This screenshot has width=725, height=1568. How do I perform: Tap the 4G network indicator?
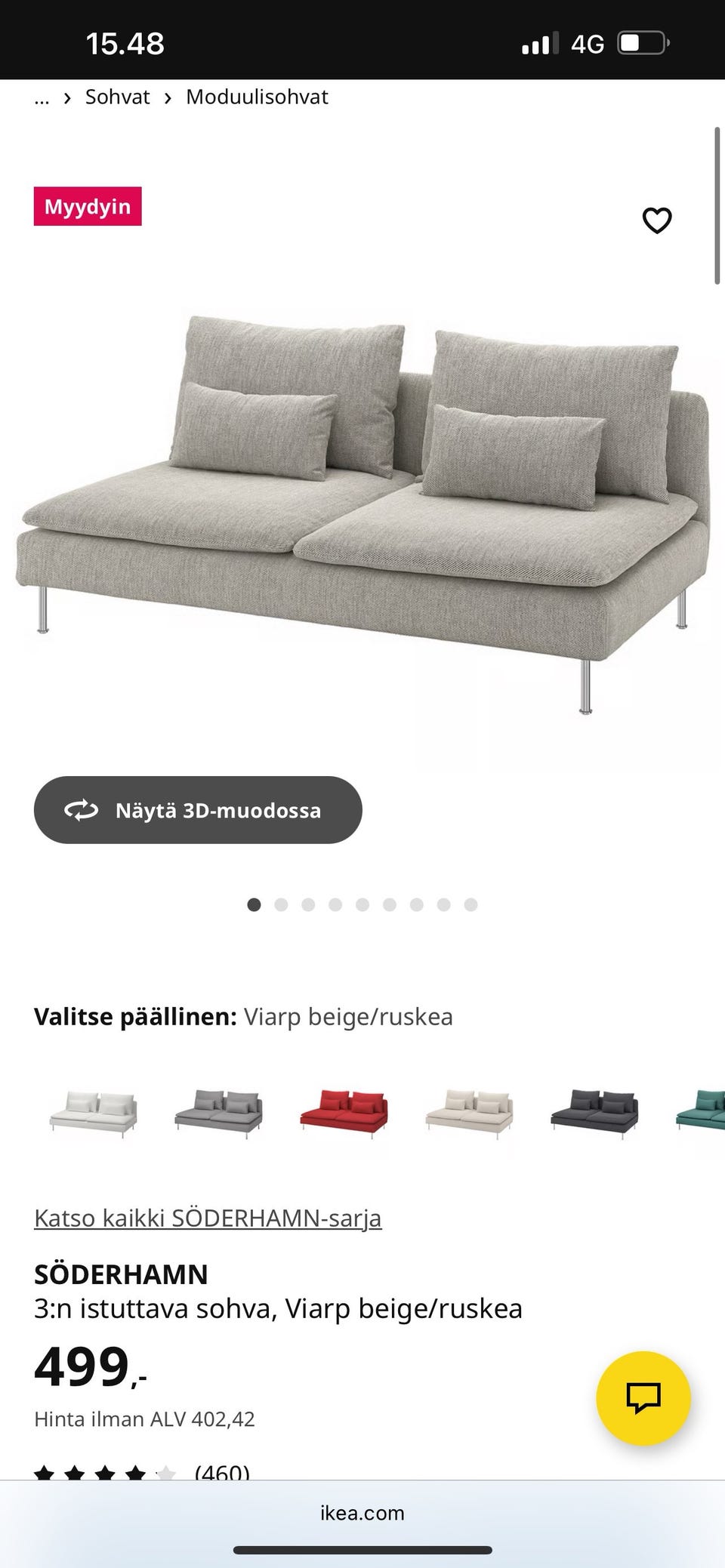pos(588,43)
